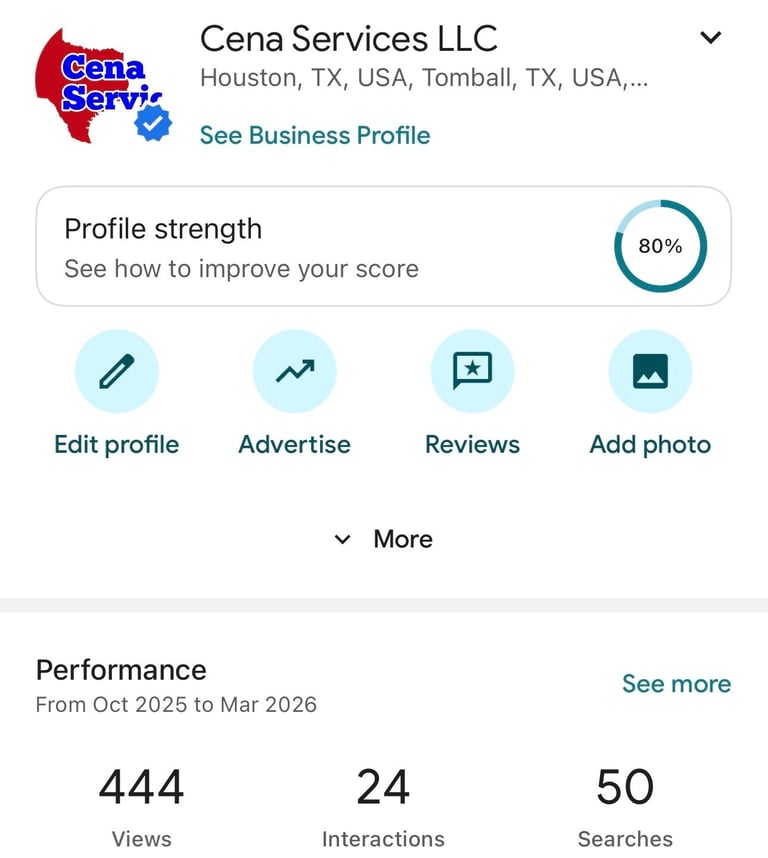Open the Profile strength card

(383, 246)
